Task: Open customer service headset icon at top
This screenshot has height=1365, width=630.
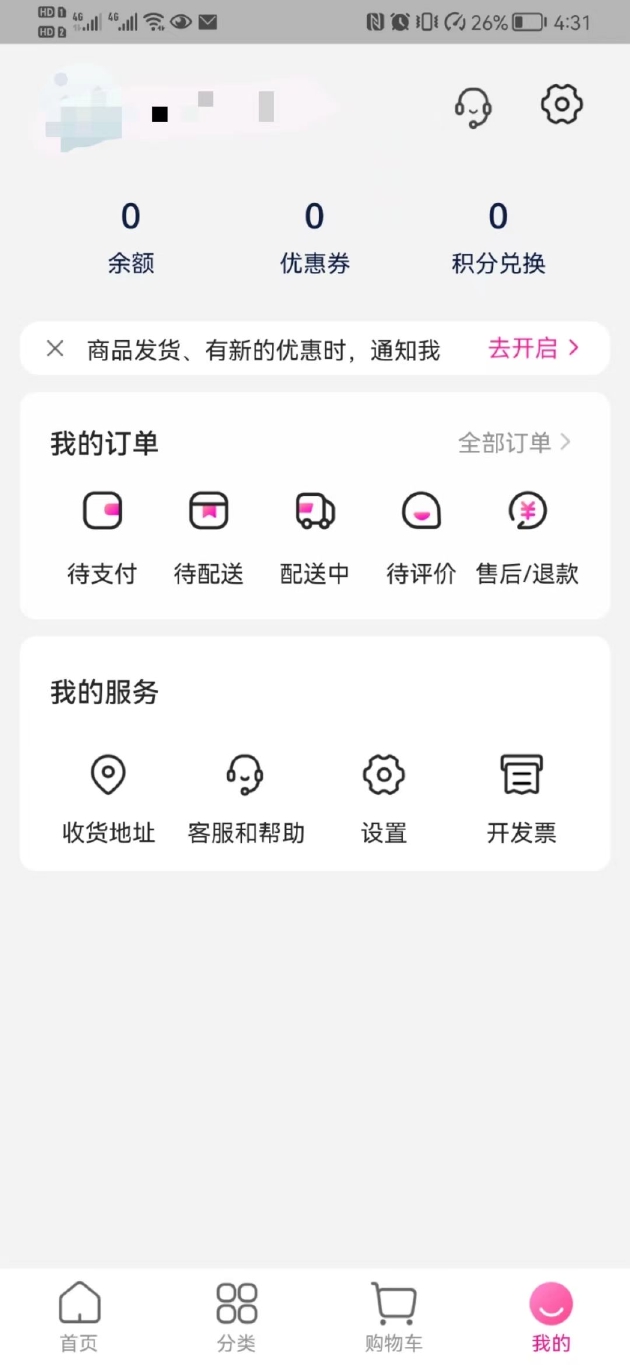Action: tap(473, 106)
